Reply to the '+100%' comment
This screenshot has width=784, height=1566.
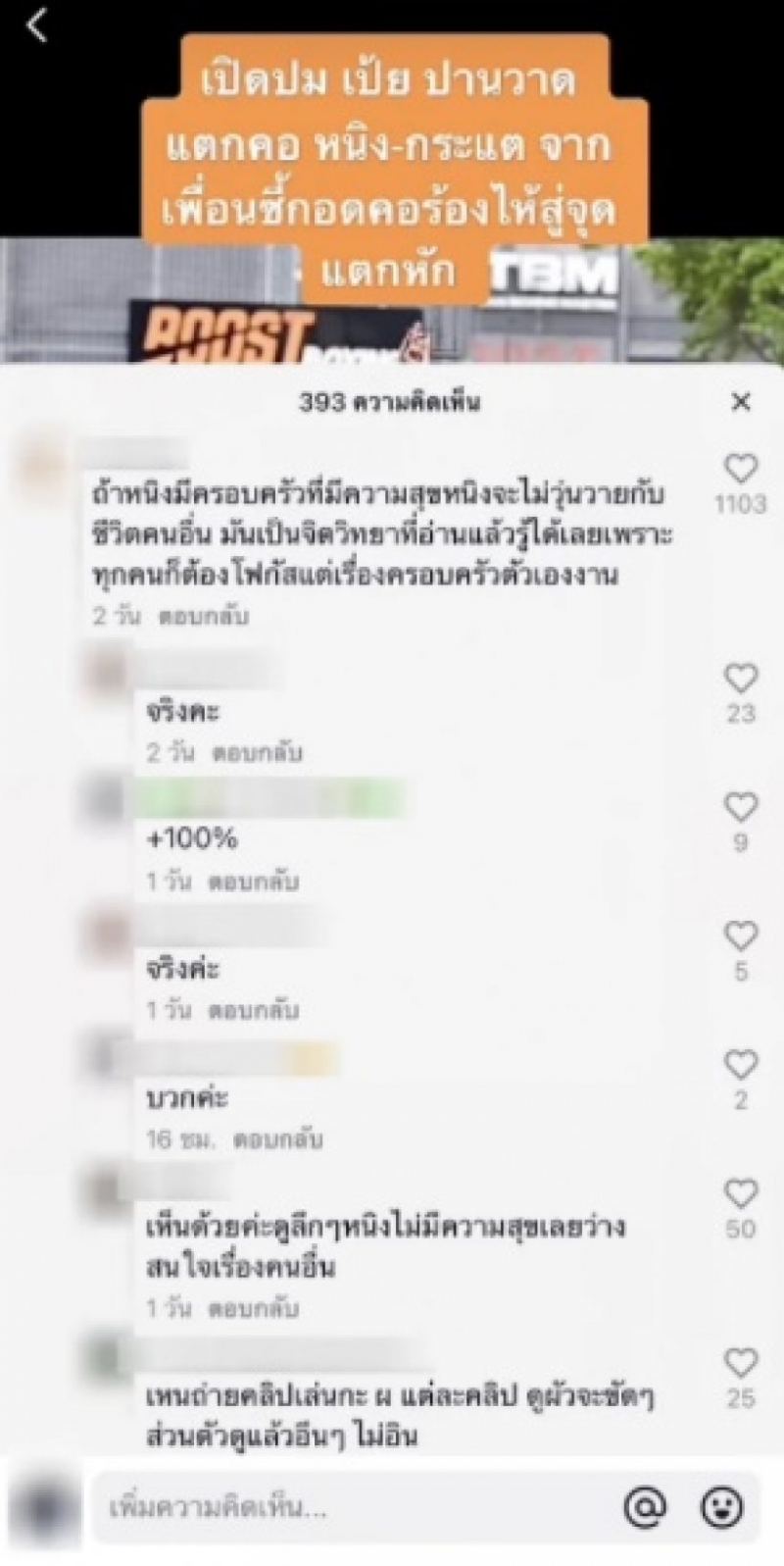click(253, 882)
